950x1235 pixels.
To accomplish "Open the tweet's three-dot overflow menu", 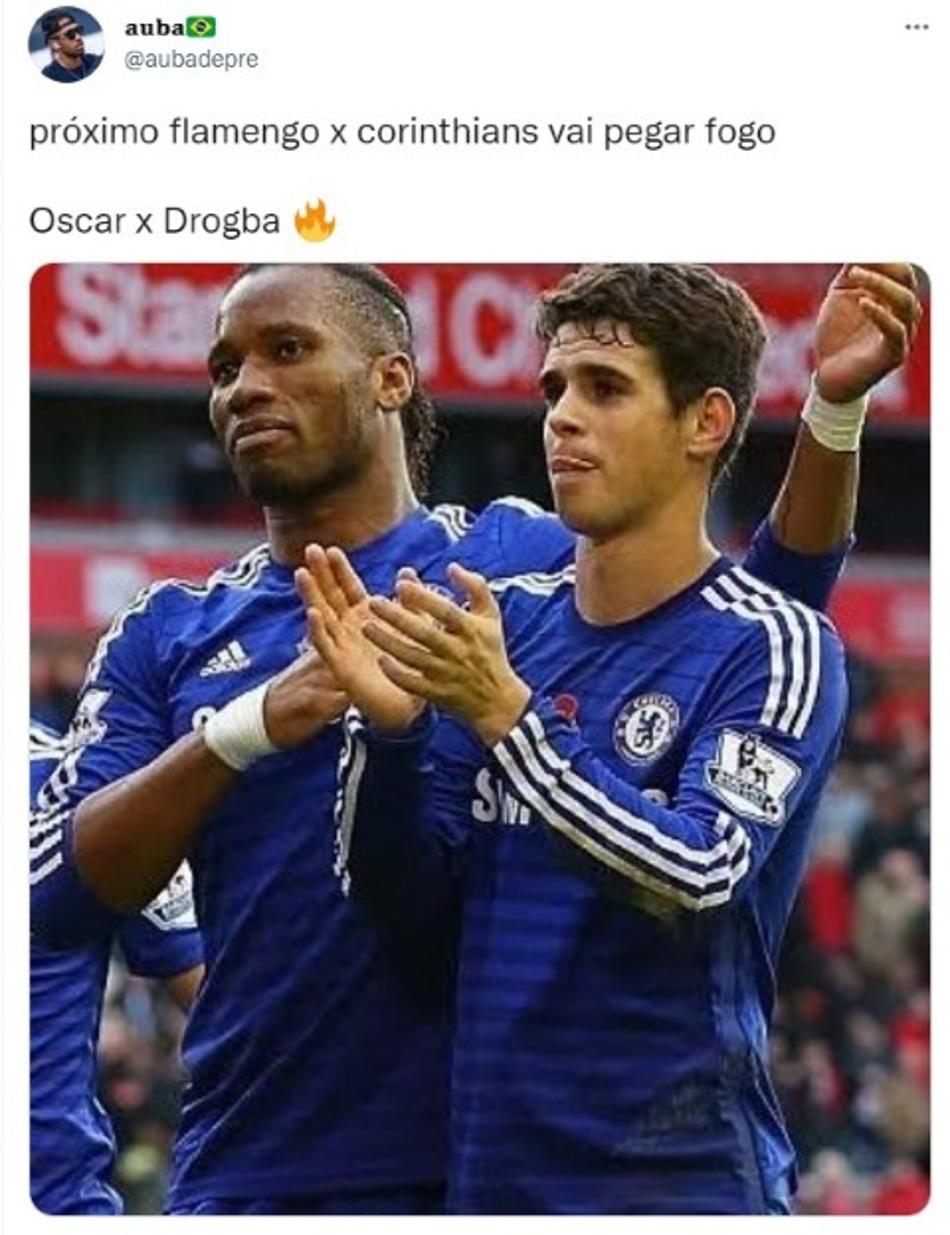I will pyautogui.click(x=916, y=27).
